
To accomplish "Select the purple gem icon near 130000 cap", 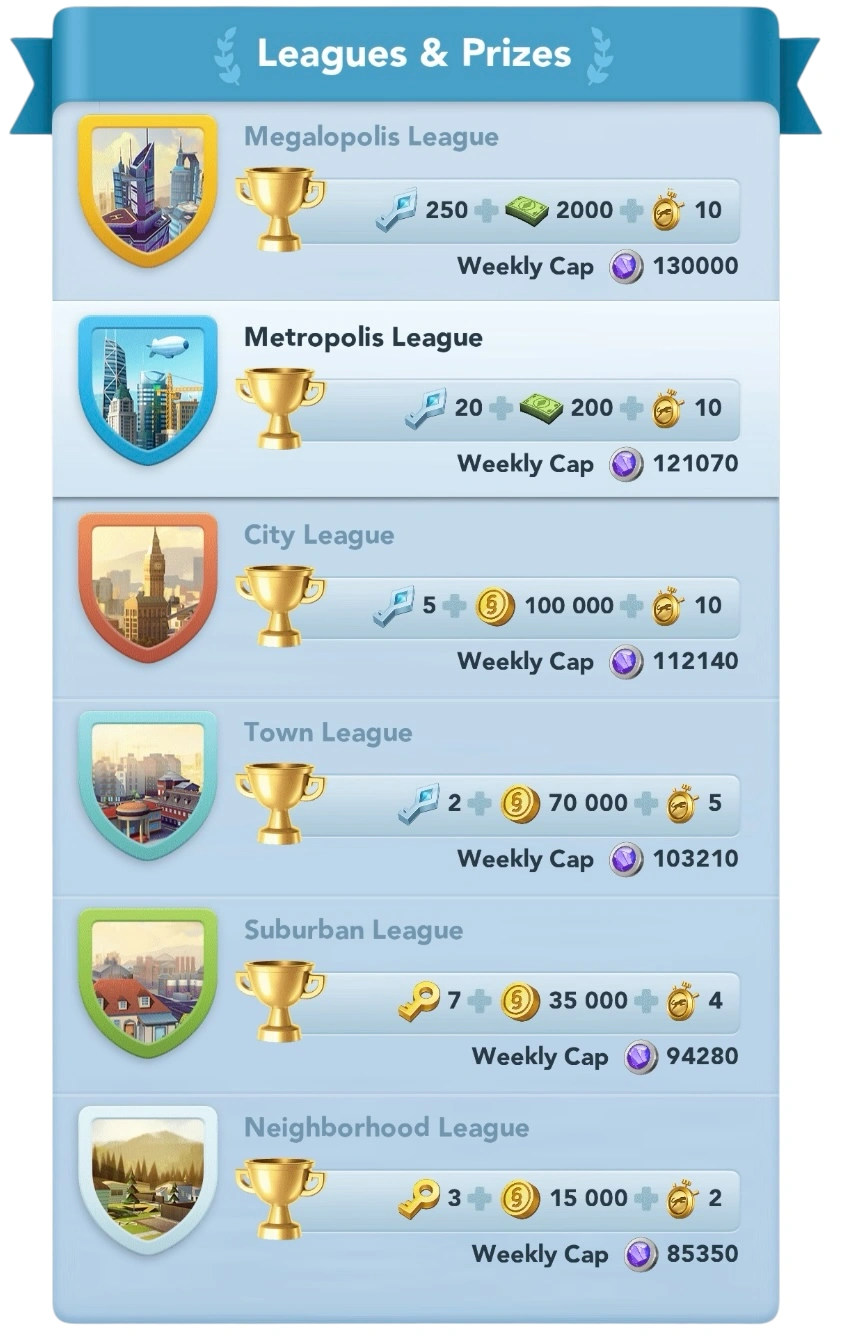I will (625, 266).
